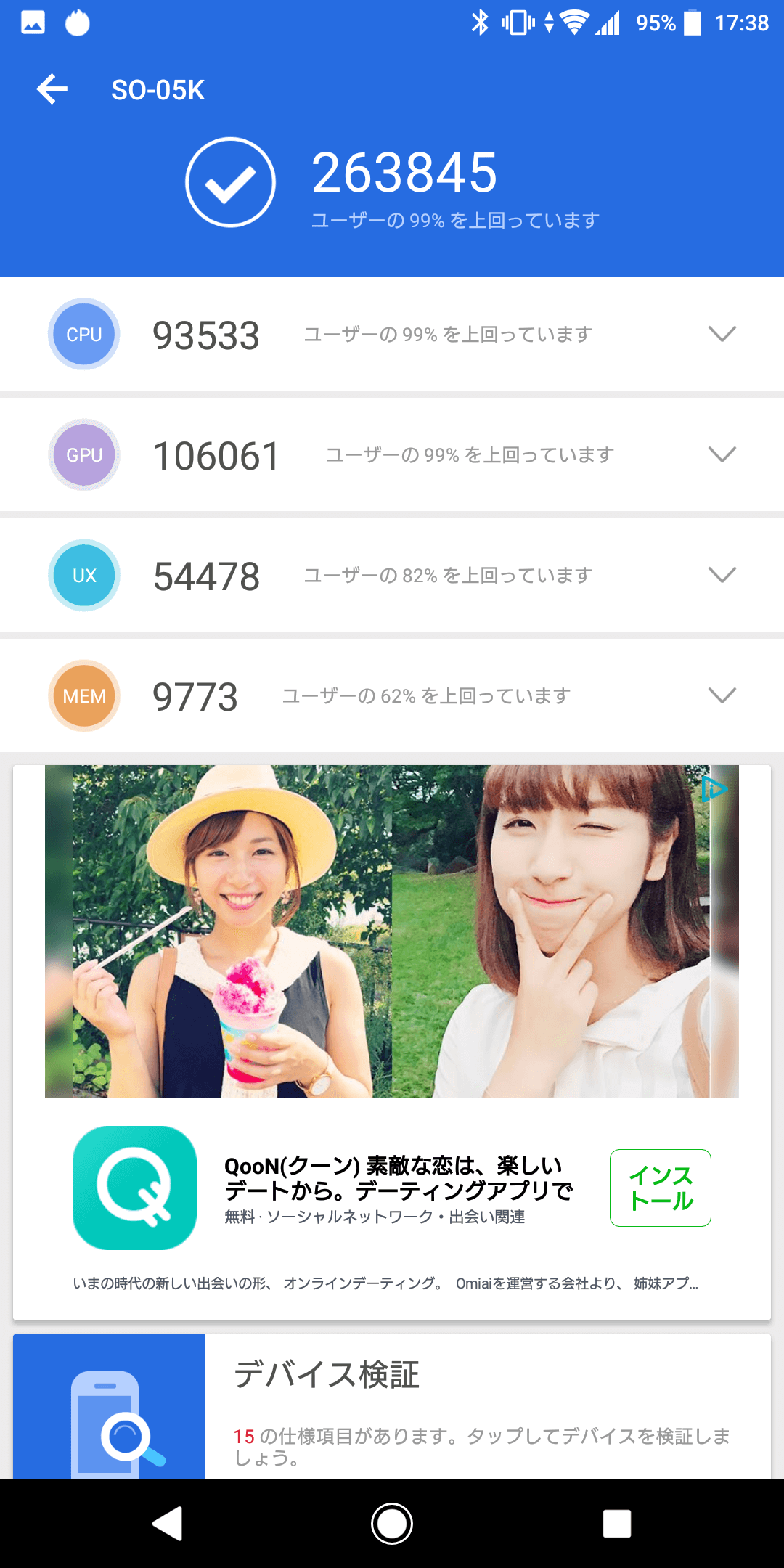Go back using the header arrow
The image size is (784, 1568).
click(52, 90)
